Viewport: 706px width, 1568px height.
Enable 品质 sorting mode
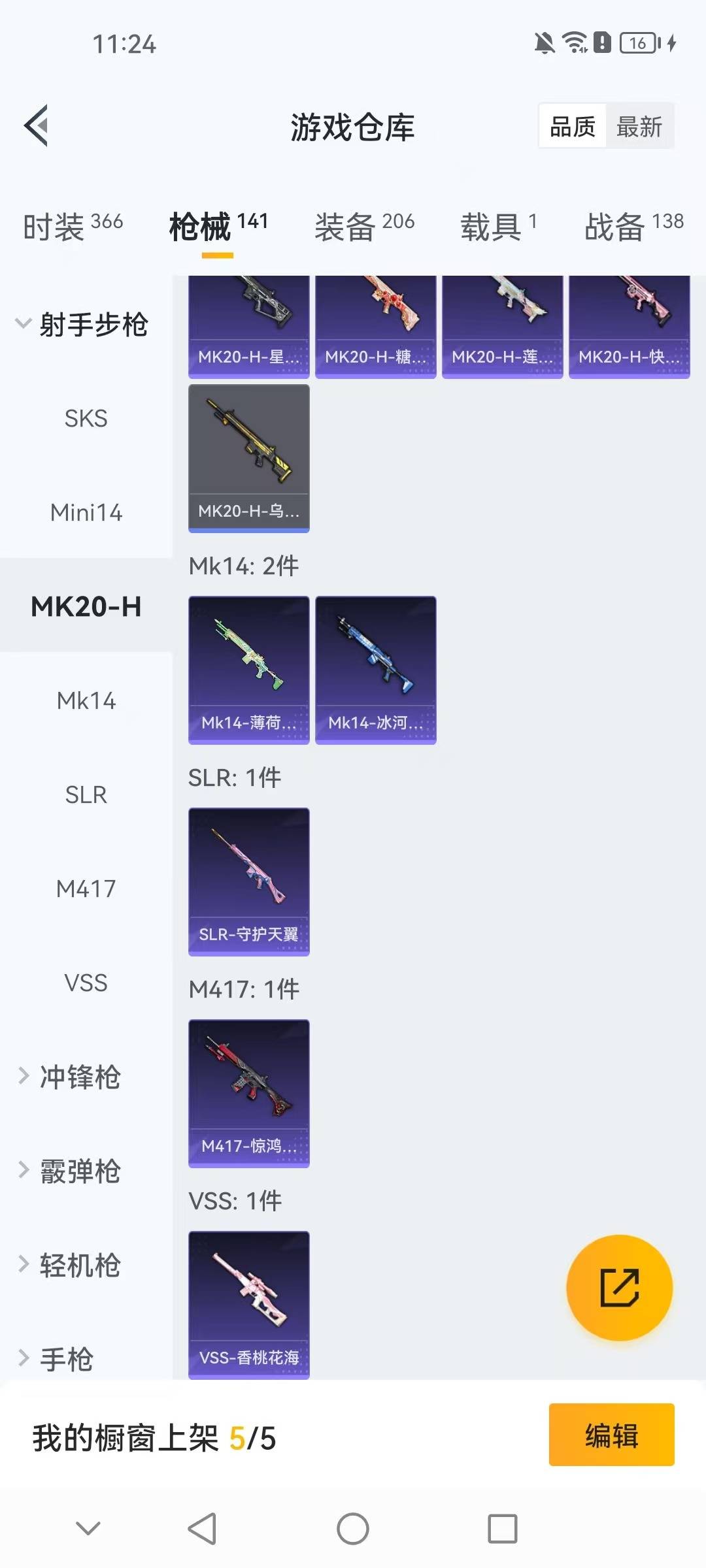pyautogui.click(x=571, y=126)
